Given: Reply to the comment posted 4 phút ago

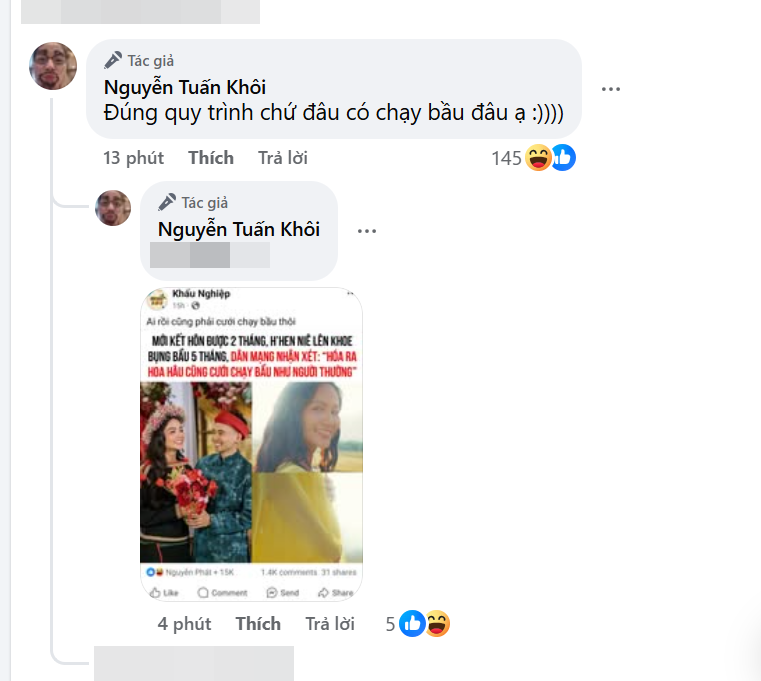Looking at the screenshot, I should click(x=330, y=624).
